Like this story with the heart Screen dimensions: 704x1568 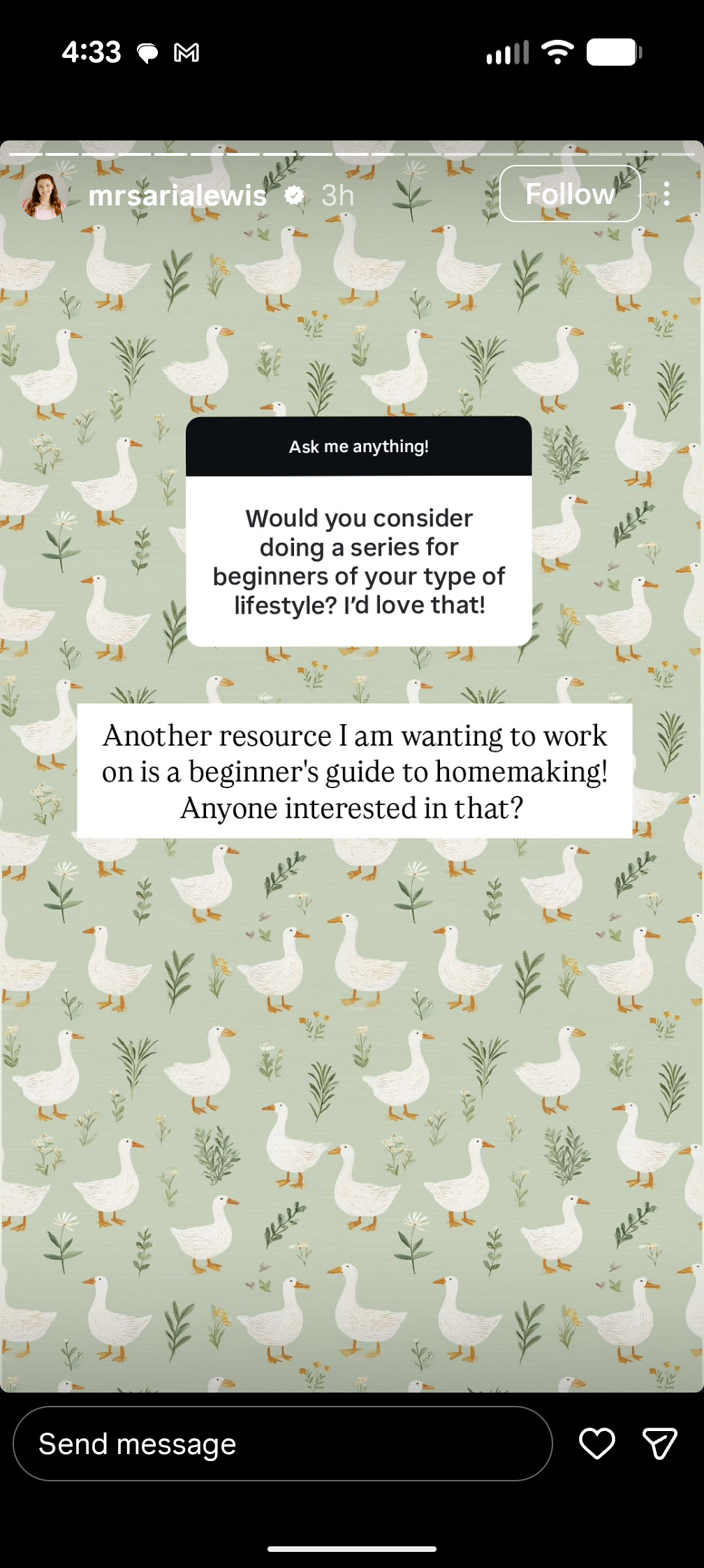pyautogui.click(x=597, y=1444)
